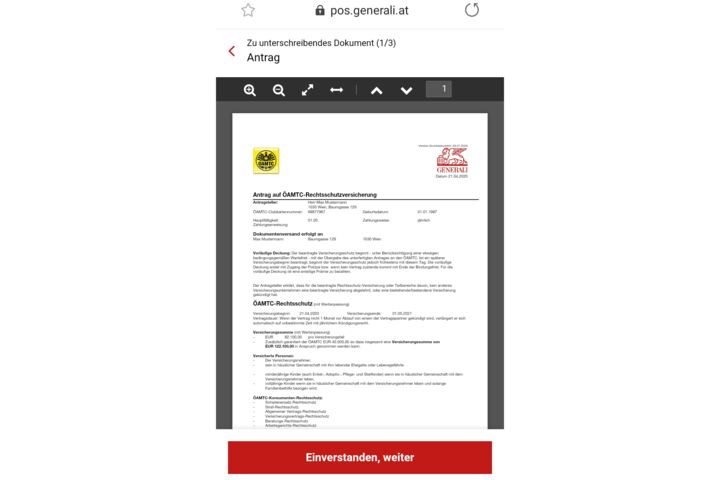The height and width of the screenshot is (480, 720).
Task: Fit document to page width
Action: click(337, 90)
